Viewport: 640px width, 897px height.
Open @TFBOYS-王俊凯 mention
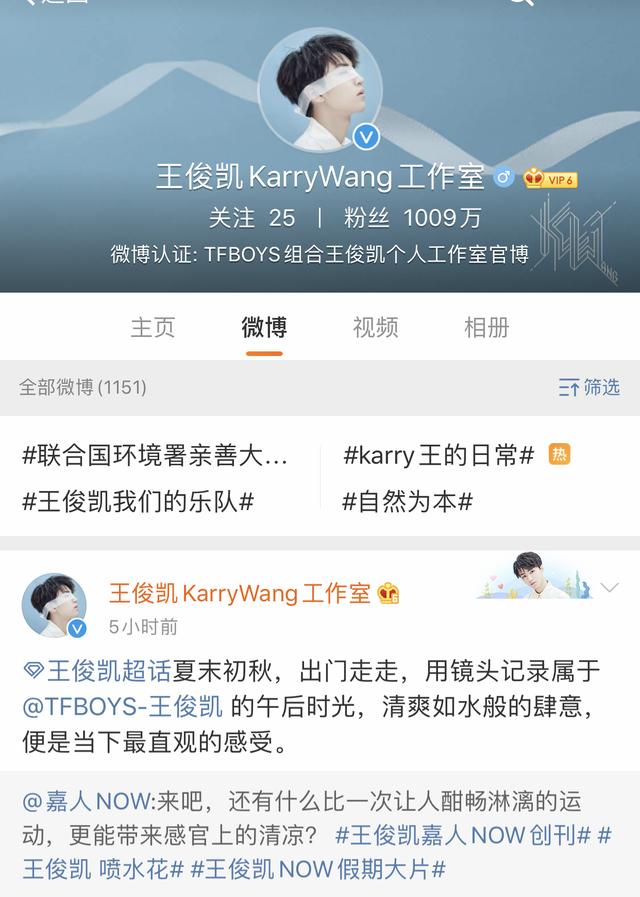[122, 706]
